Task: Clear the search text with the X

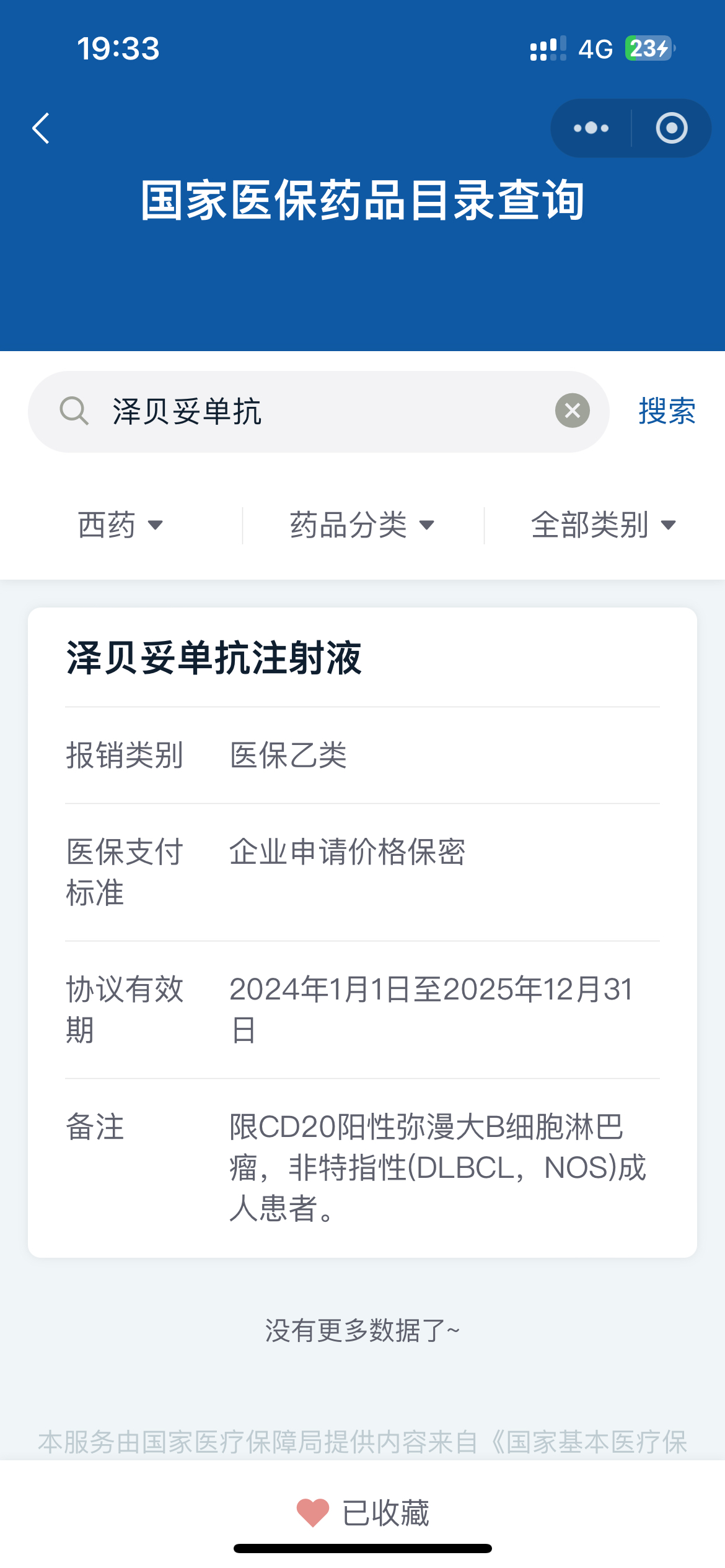Action: (572, 411)
